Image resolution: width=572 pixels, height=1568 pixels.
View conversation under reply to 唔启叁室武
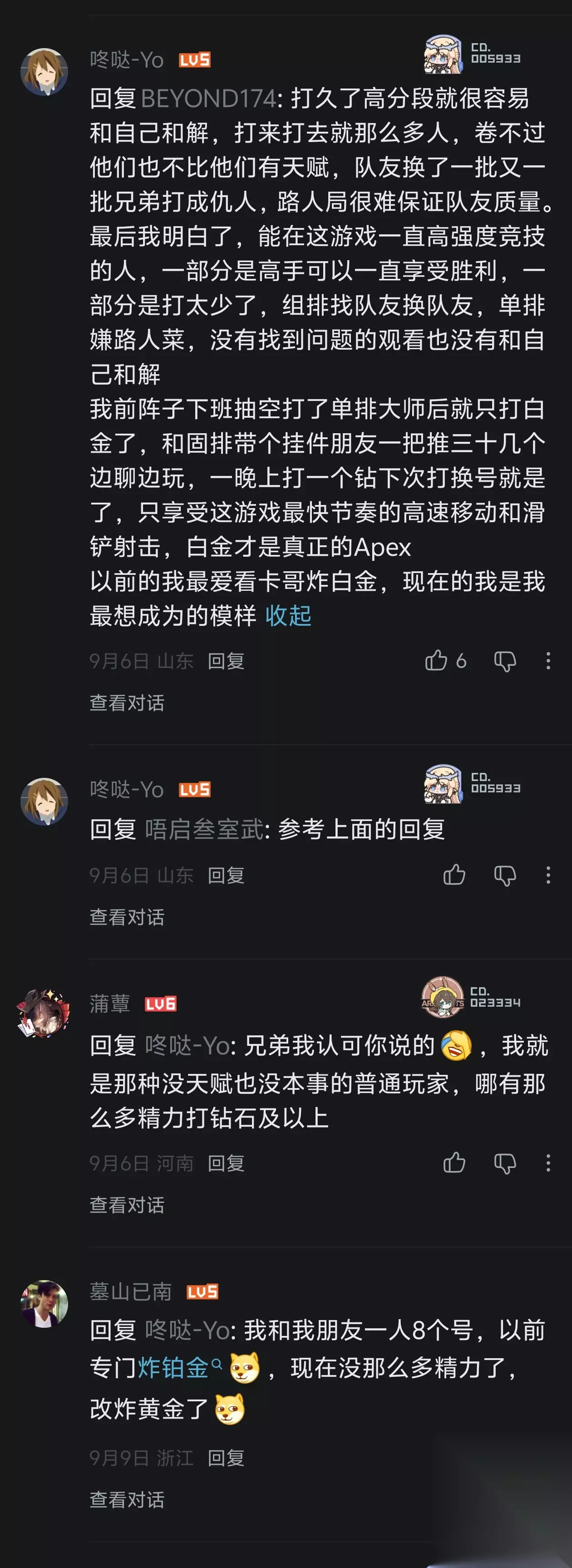(127, 917)
